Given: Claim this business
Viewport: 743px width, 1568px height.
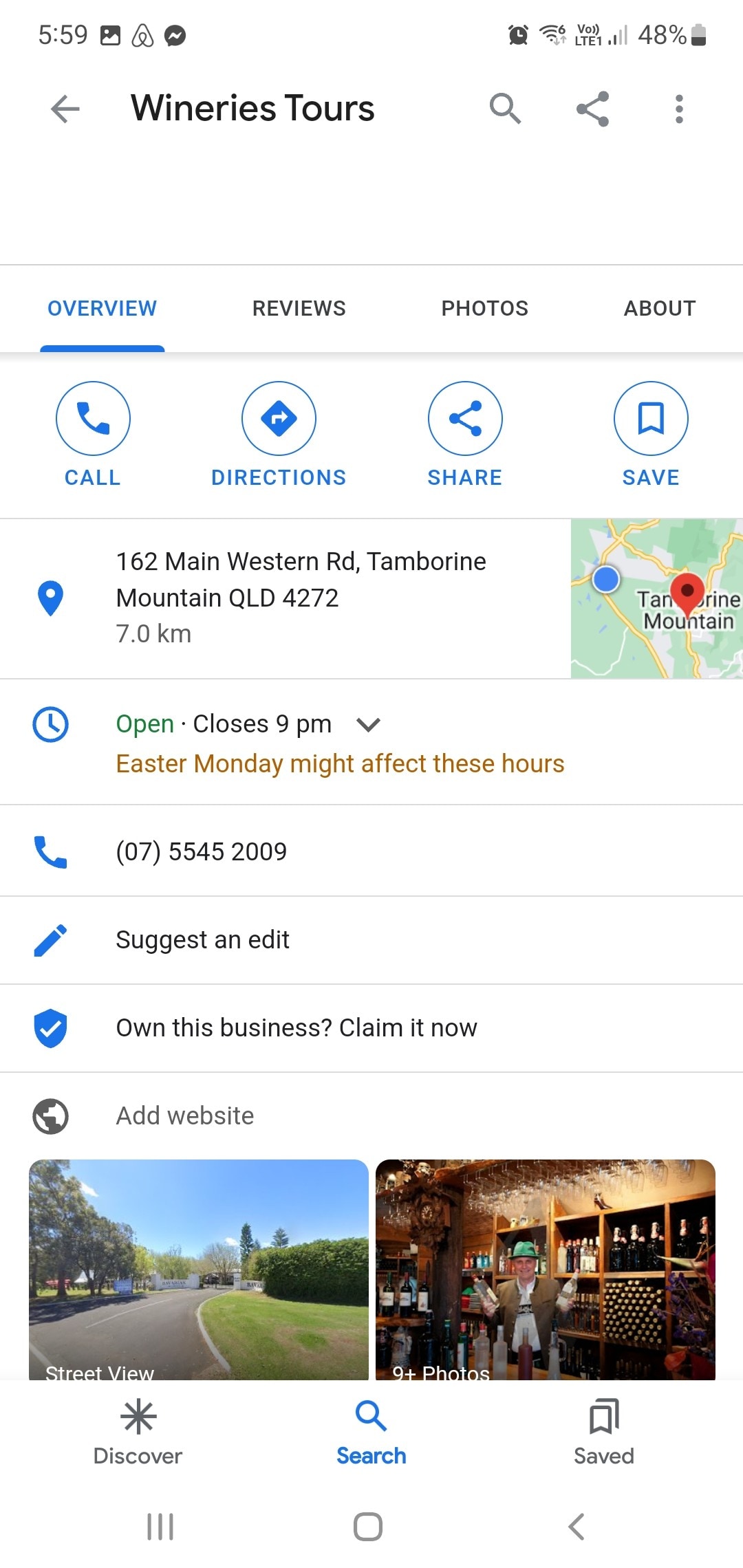Looking at the screenshot, I should [371, 1027].
